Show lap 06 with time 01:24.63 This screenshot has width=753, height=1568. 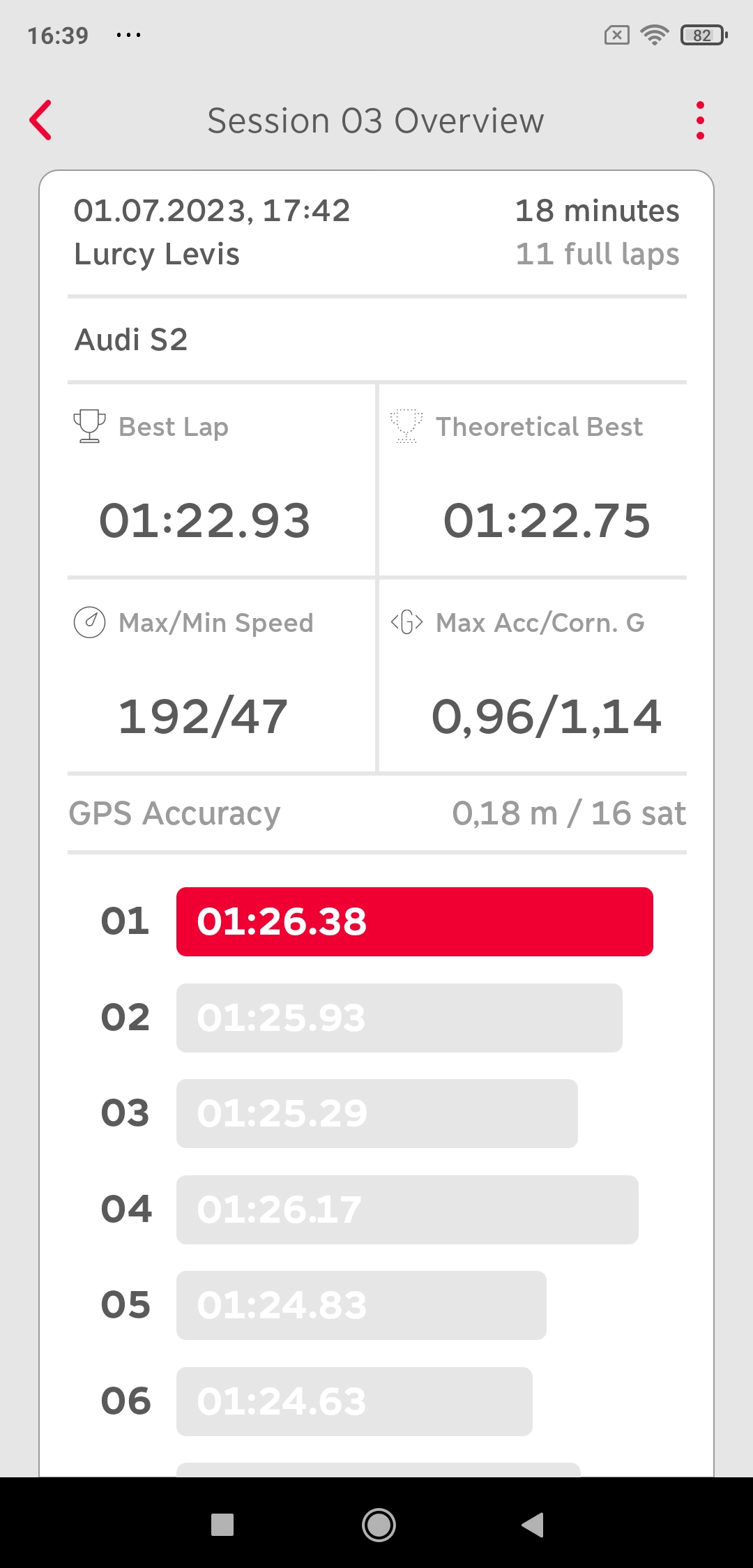tap(354, 1401)
